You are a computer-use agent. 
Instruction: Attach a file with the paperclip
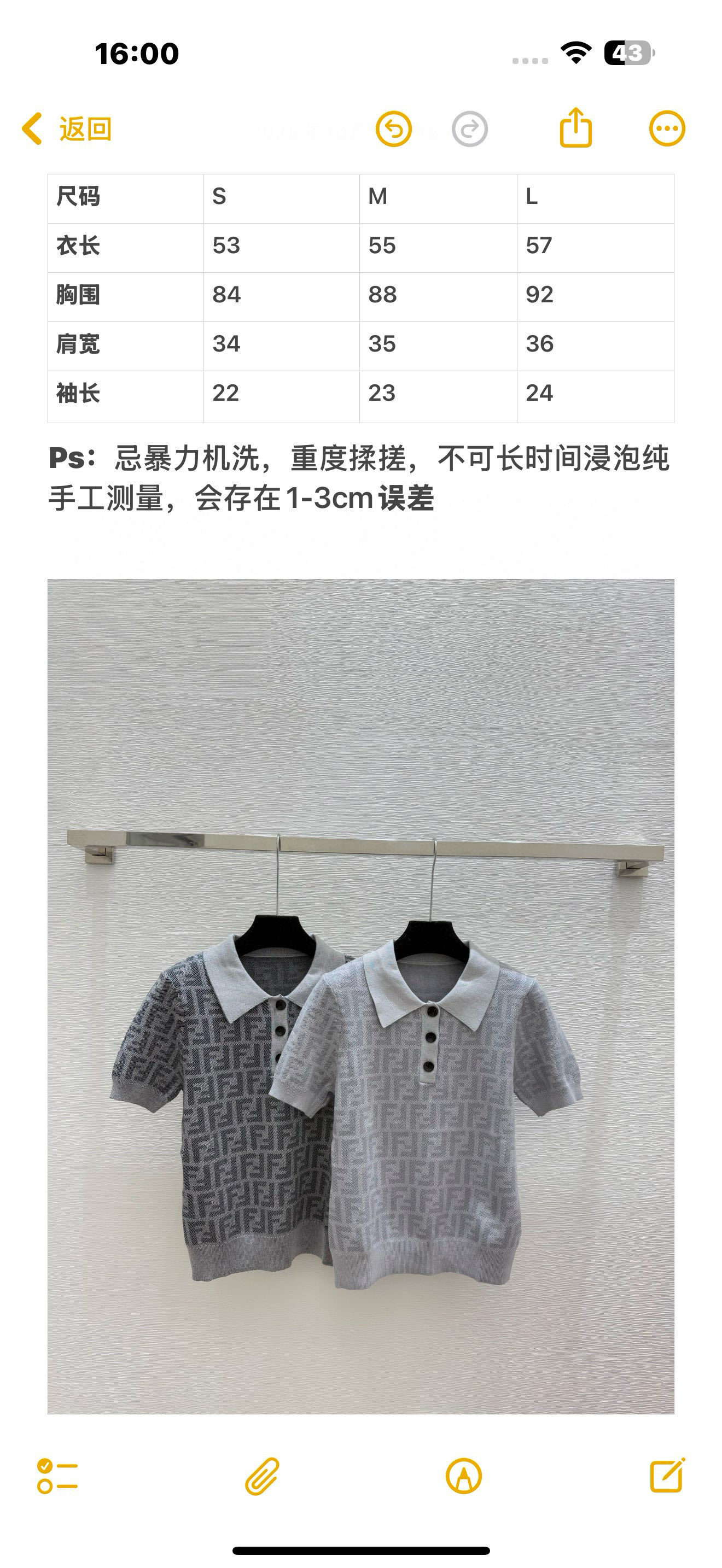[x=262, y=1476]
